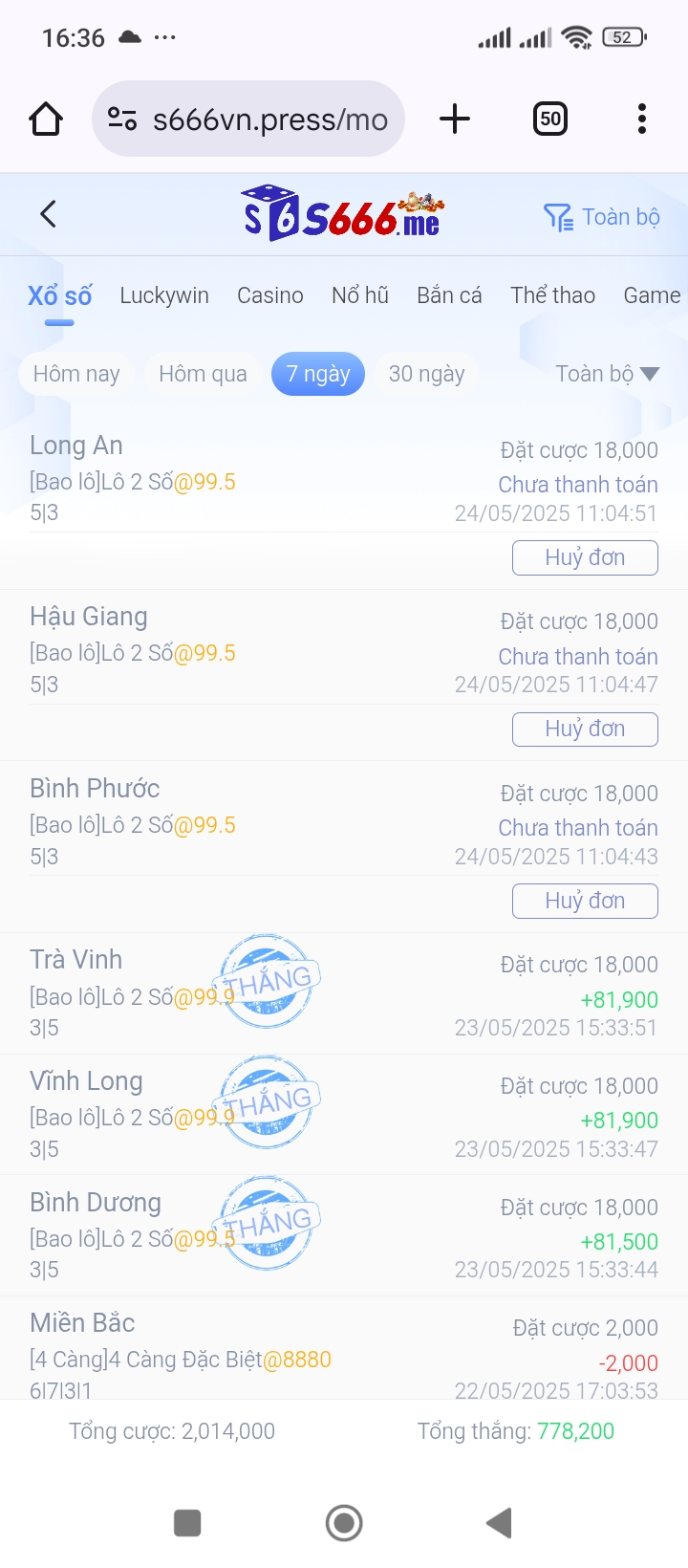This screenshot has height=1568, width=688.
Task: Open the Vĩnh Long winning bet record
Action: pos(344,1115)
